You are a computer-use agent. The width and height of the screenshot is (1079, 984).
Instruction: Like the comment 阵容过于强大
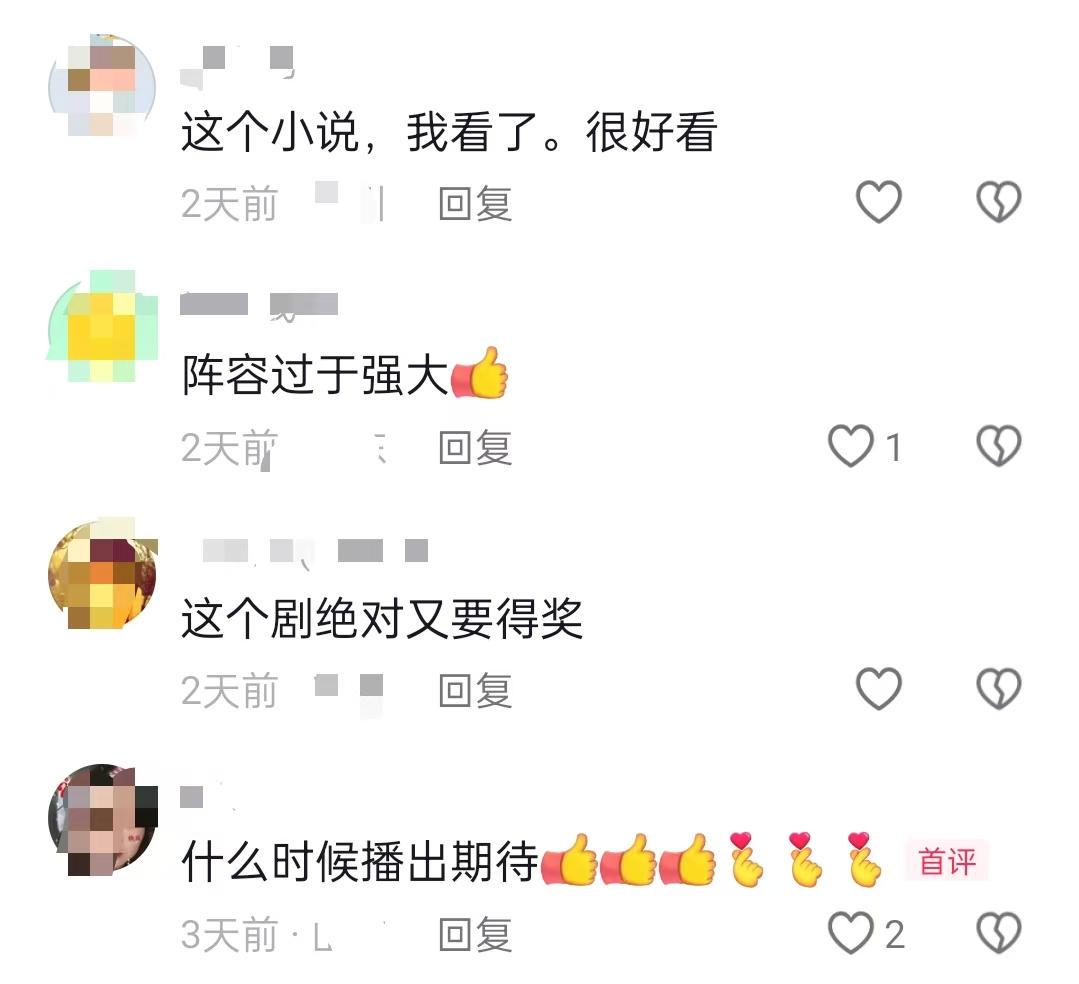[x=851, y=447]
